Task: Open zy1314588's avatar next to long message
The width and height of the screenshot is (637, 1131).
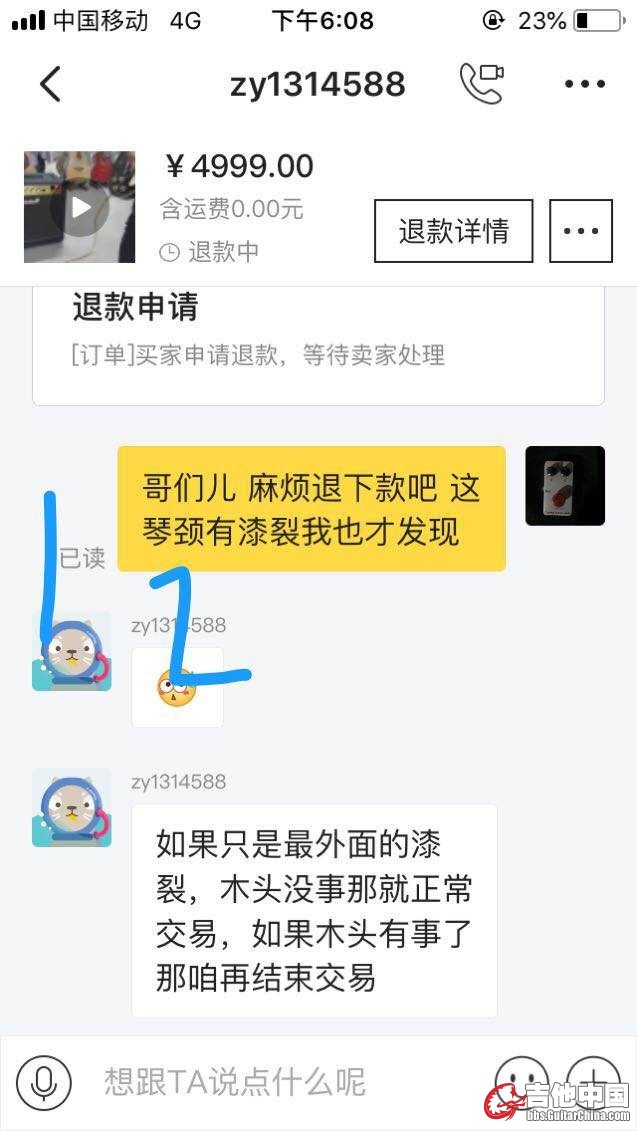Action: pyautogui.click(x=71, y=808)
